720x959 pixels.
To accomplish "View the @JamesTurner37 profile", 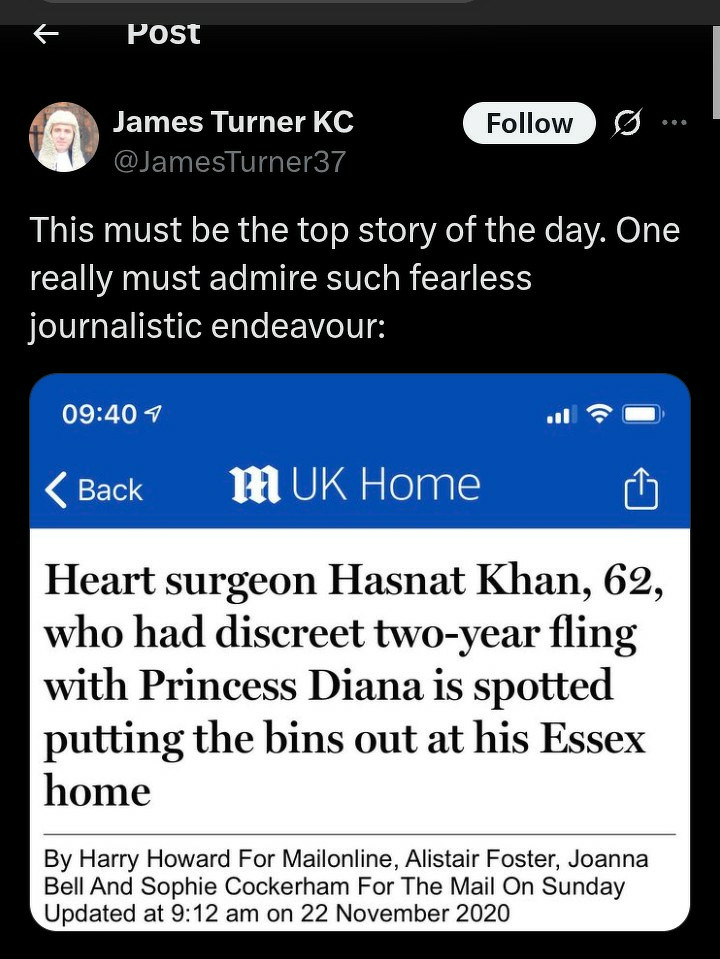I will (x=229, y=161).
